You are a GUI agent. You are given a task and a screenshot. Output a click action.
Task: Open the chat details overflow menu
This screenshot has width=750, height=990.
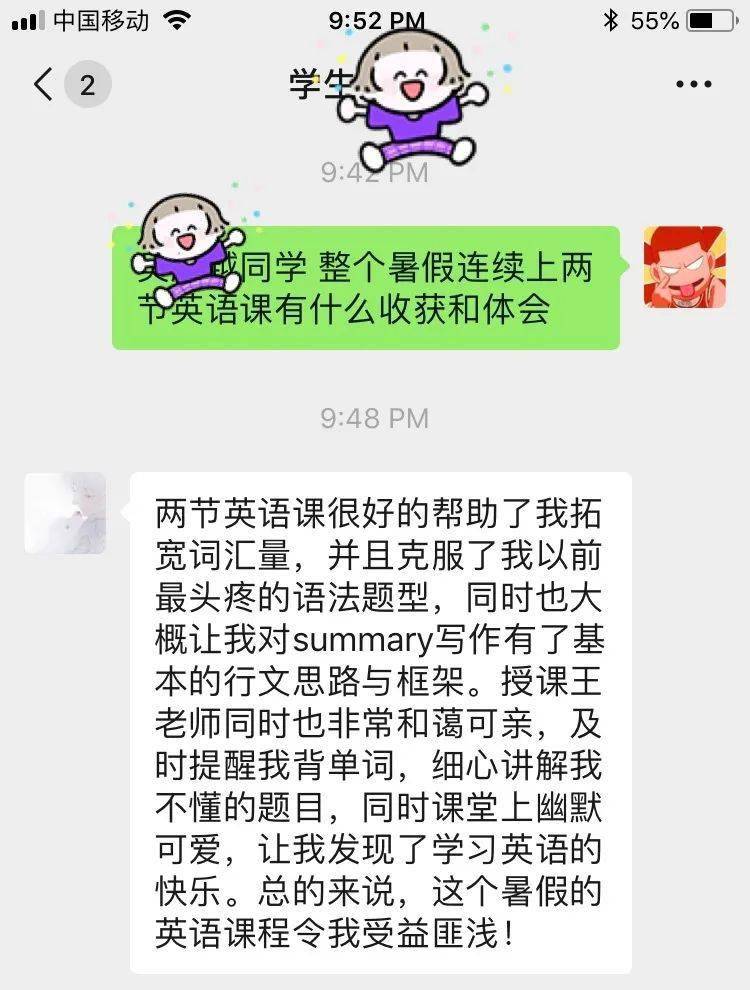693,85
